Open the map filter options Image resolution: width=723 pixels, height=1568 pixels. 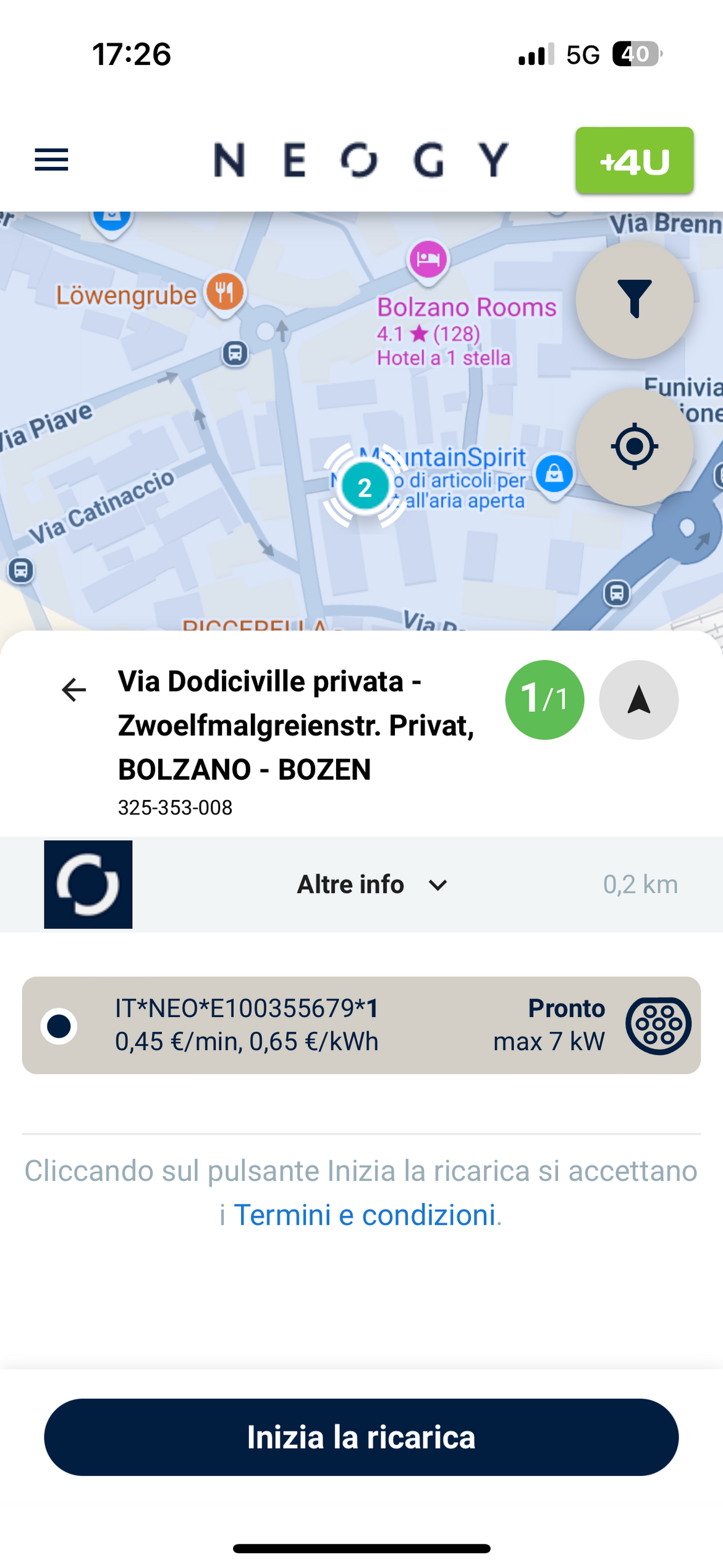(x=634, y=300)
